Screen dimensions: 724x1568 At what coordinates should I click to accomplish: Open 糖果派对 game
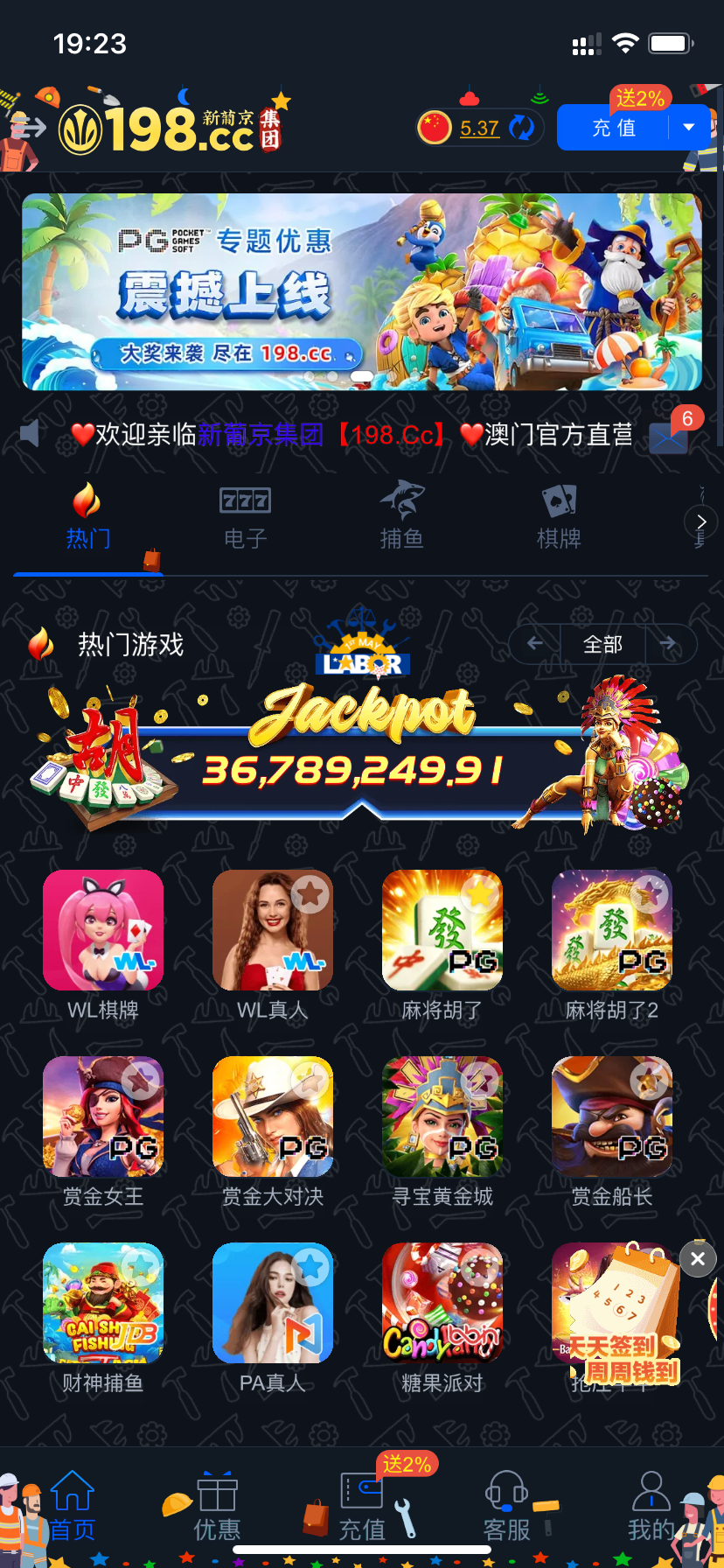coord(442,1304)
